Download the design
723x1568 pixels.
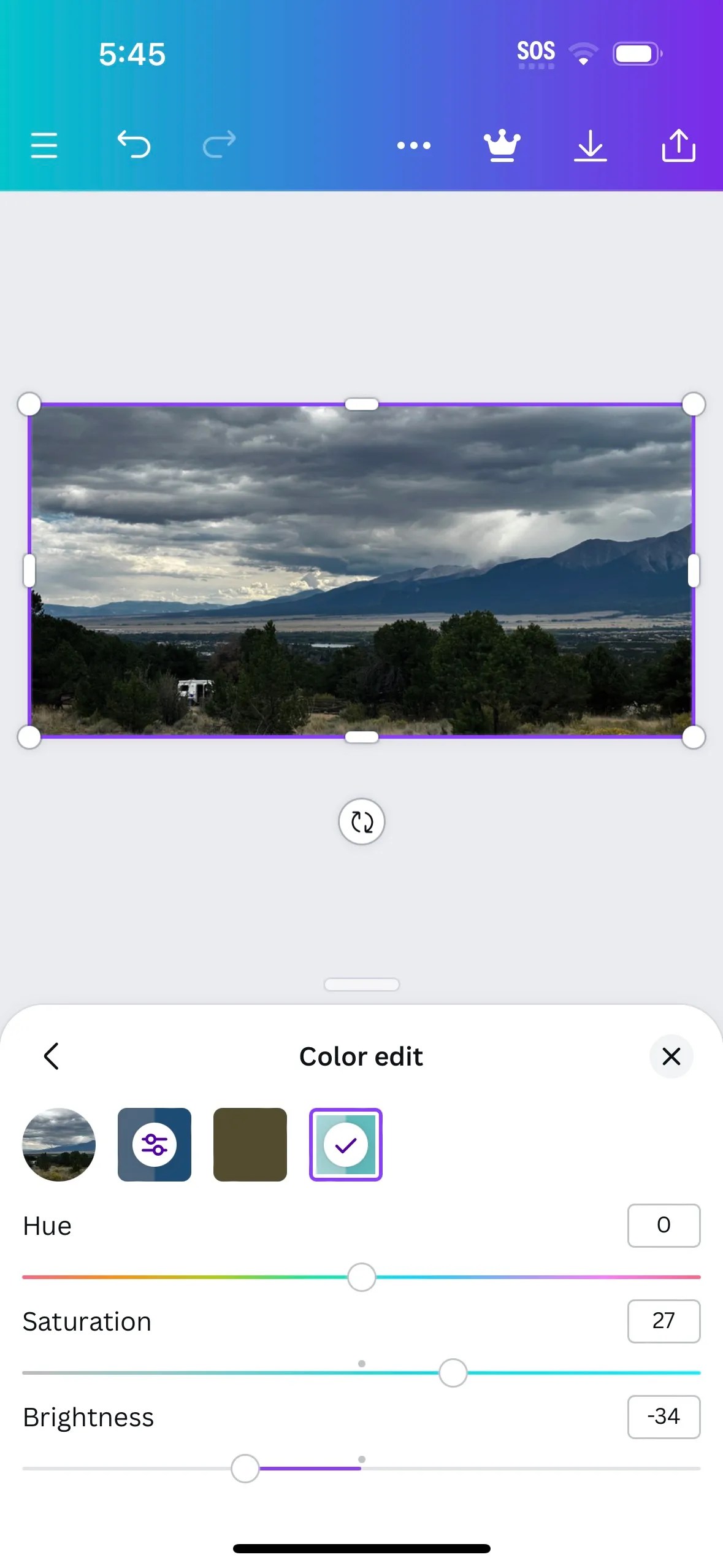[591, 145]
